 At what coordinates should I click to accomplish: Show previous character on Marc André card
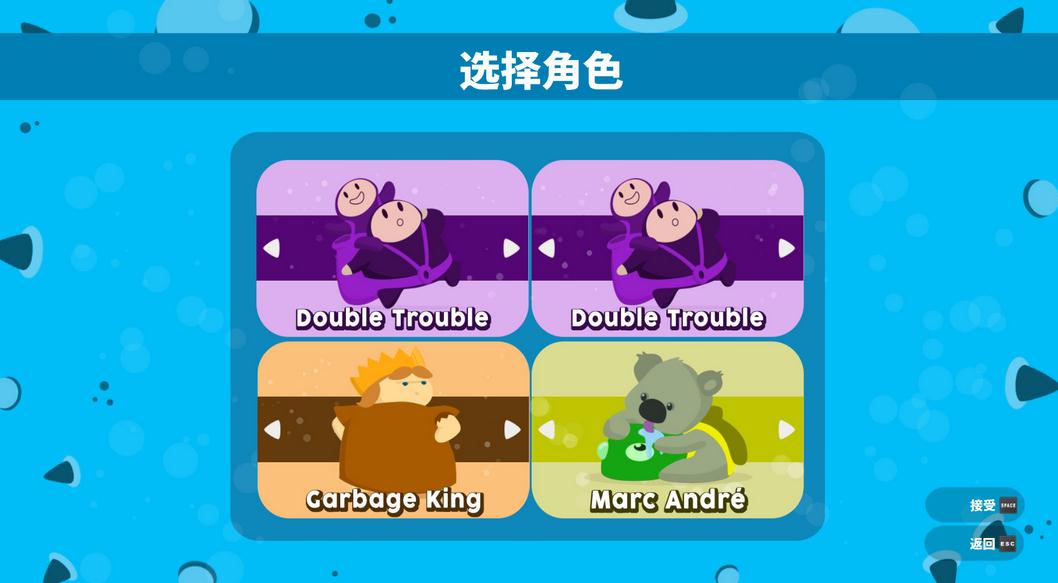[x=547, y=429]
